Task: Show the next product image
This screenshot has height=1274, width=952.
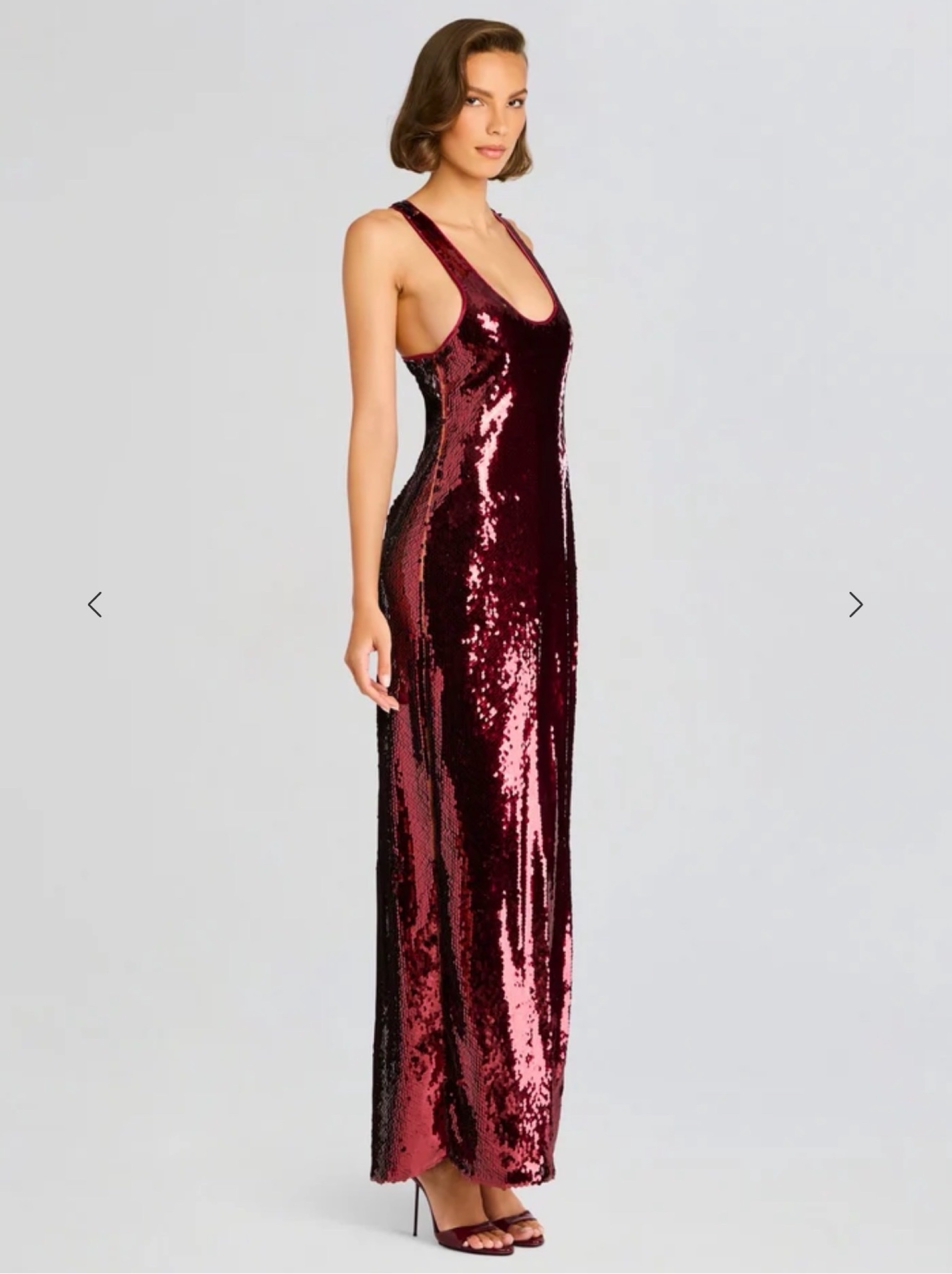Action: tap(856, 605)
